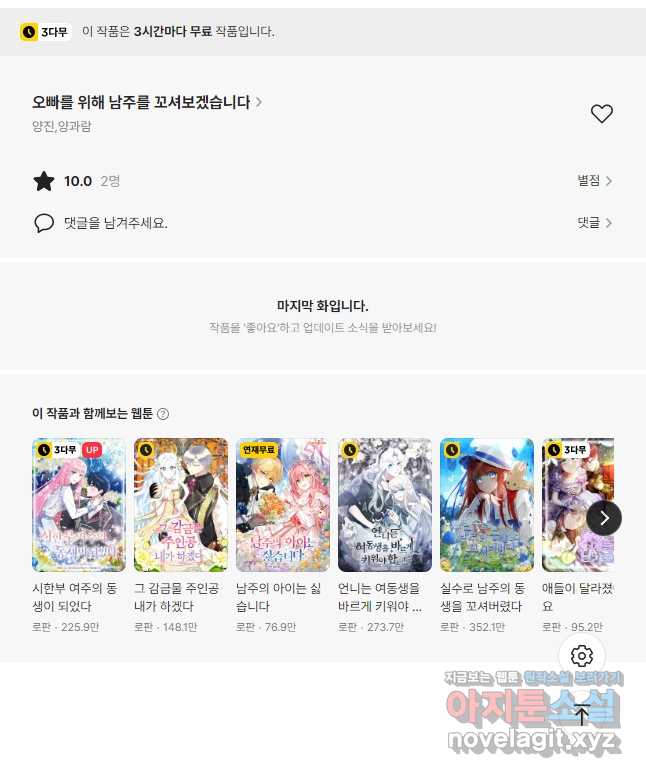Open the 별점 rating page
Viewport: 646px width, 778px height.
tap(594, 181)
